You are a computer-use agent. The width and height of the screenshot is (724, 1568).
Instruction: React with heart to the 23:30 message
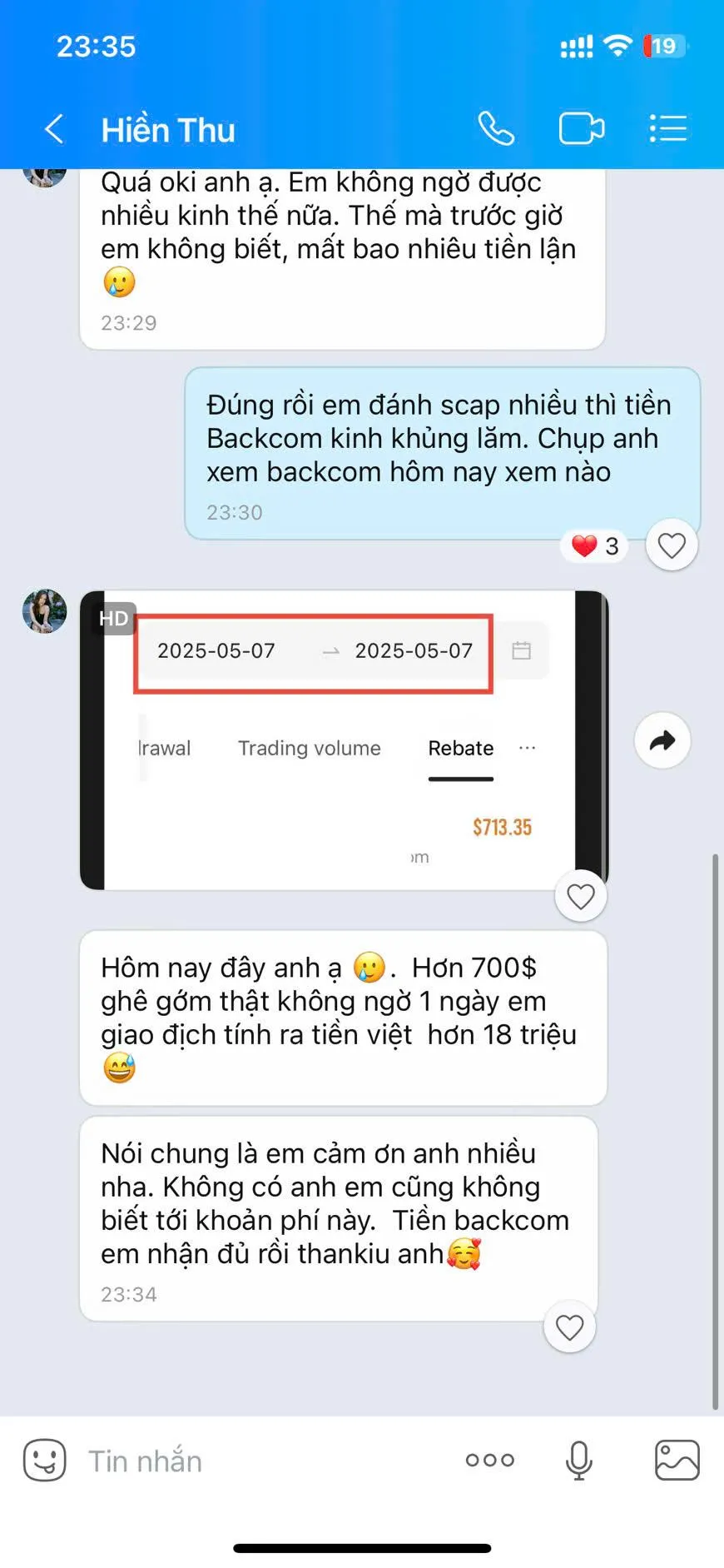(672, 545)
